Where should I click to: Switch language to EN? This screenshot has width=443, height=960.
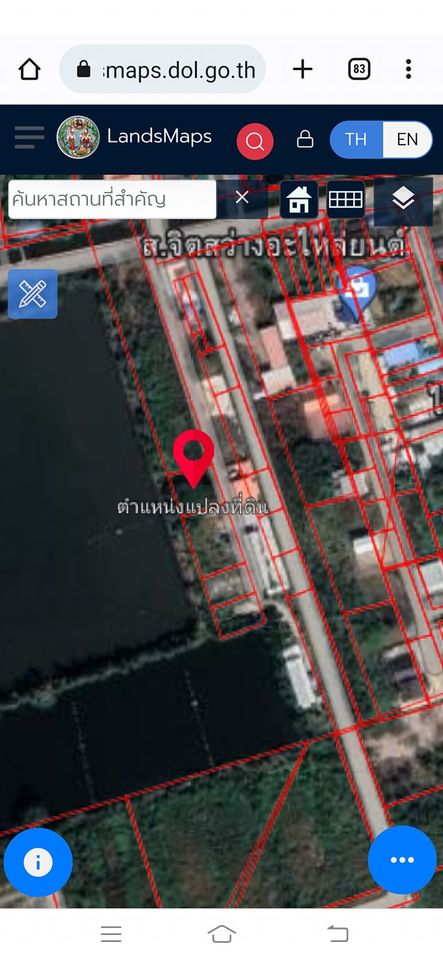(408, 139)
